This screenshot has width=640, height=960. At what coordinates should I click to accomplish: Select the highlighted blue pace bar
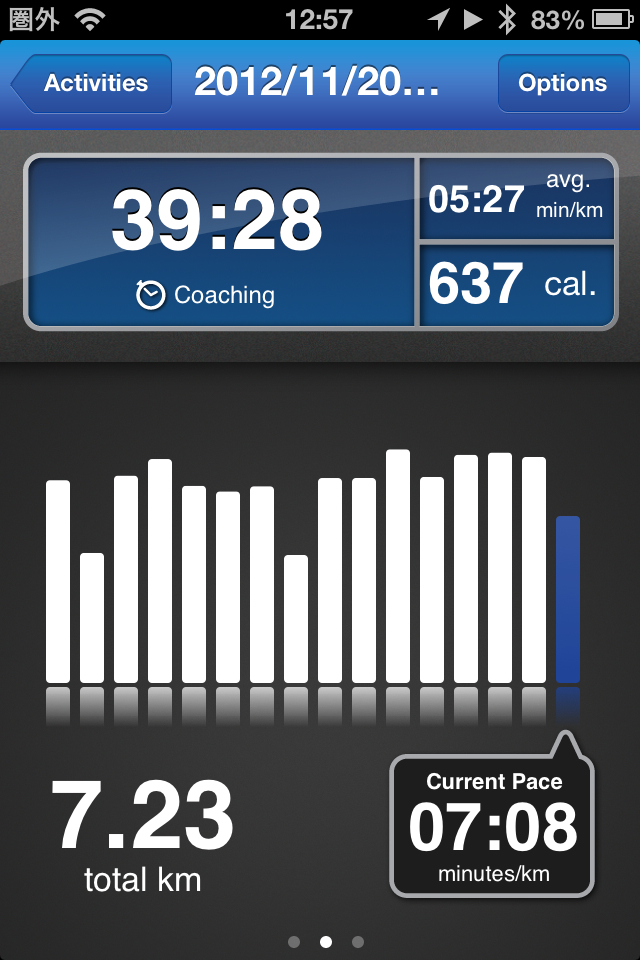tap(567, 600)
